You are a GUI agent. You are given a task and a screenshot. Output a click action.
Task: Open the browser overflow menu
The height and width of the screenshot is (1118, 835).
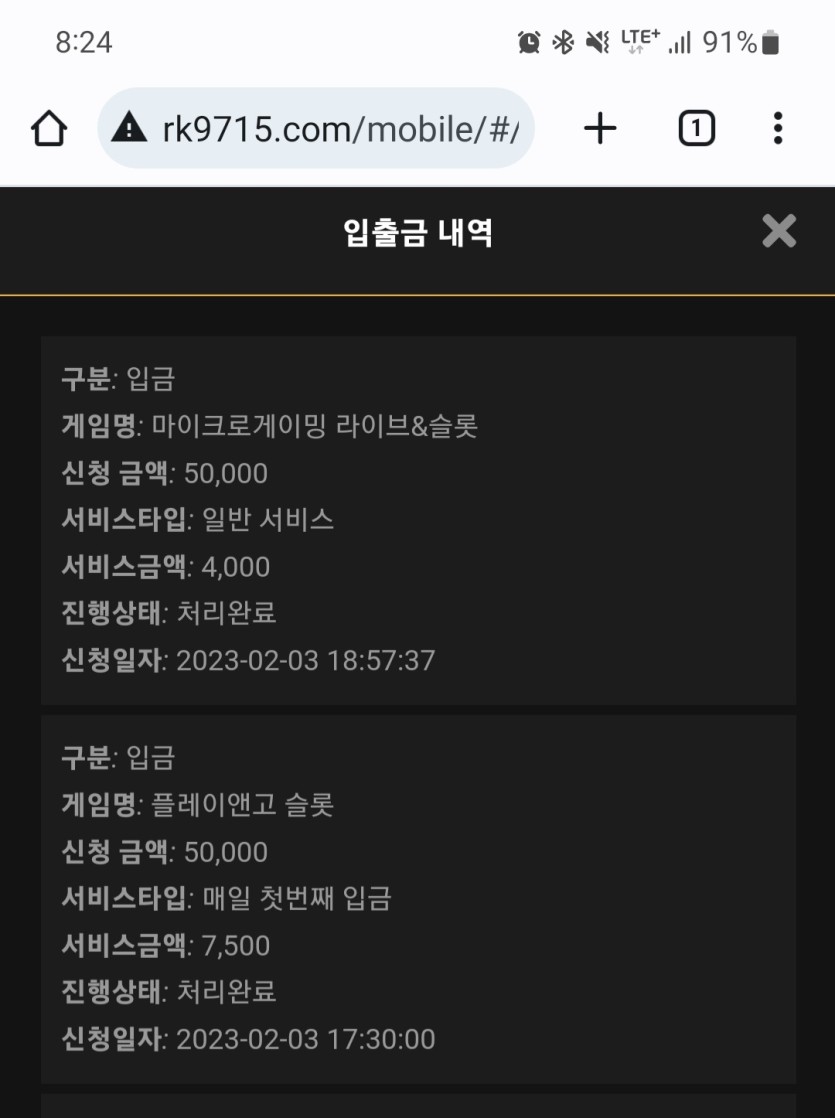778,128
